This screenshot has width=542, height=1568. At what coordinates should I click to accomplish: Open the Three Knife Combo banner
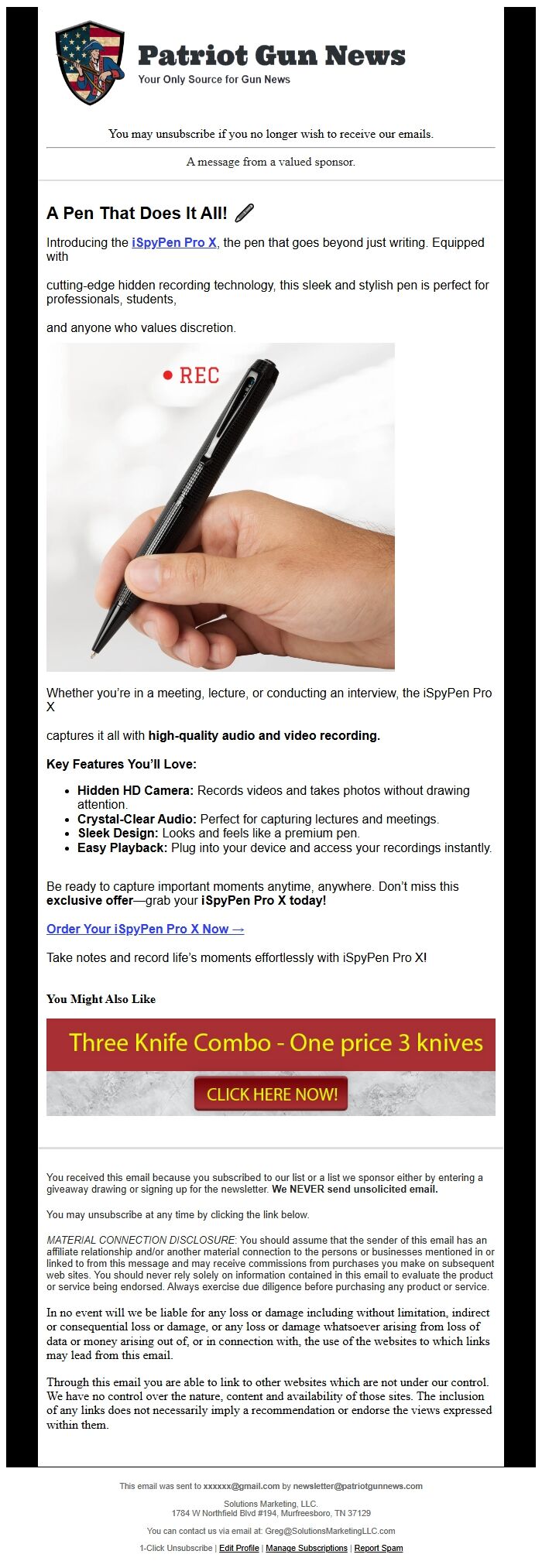point(271,1044)
